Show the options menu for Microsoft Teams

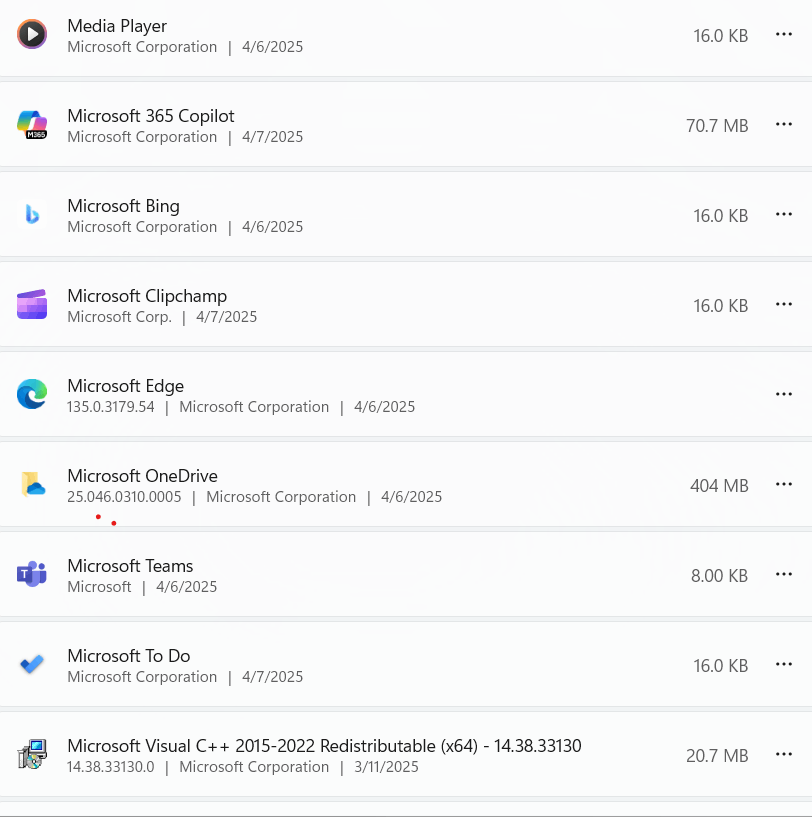coord(784,575)
